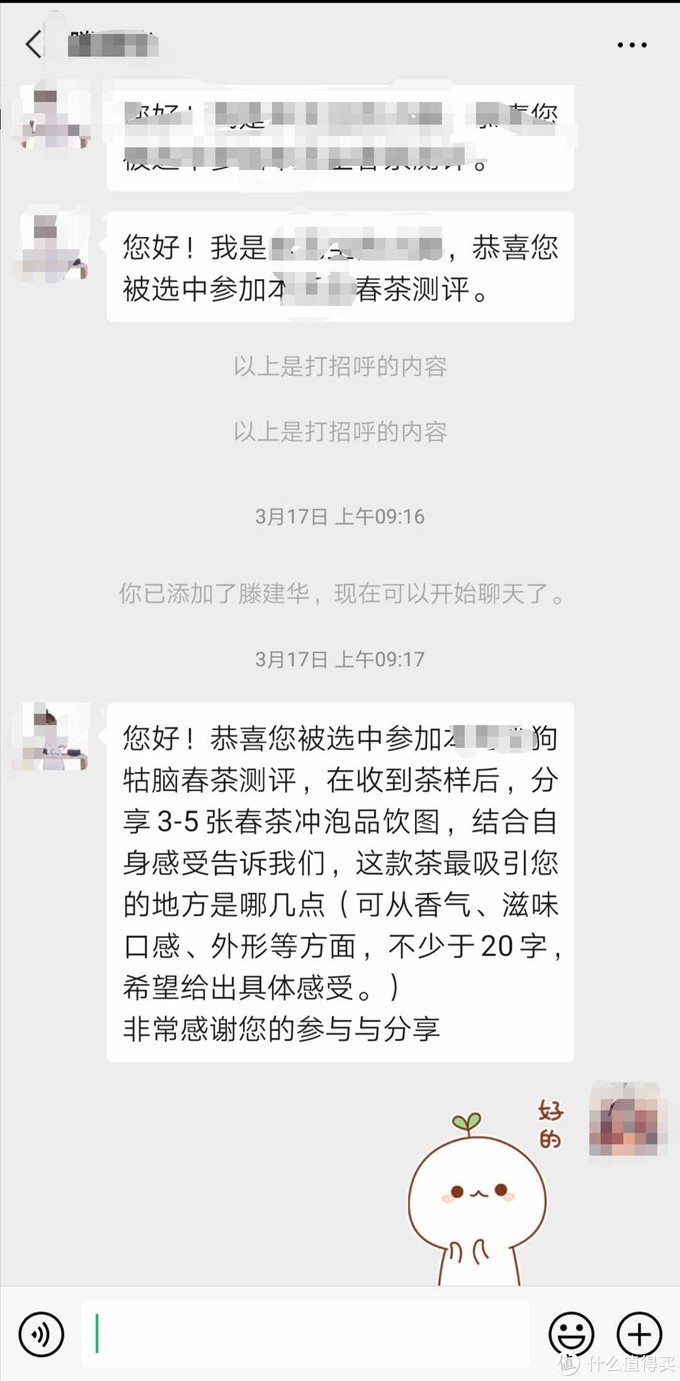Open the emoji sticker picker
680x1381 pixels.
[571, 1333]
